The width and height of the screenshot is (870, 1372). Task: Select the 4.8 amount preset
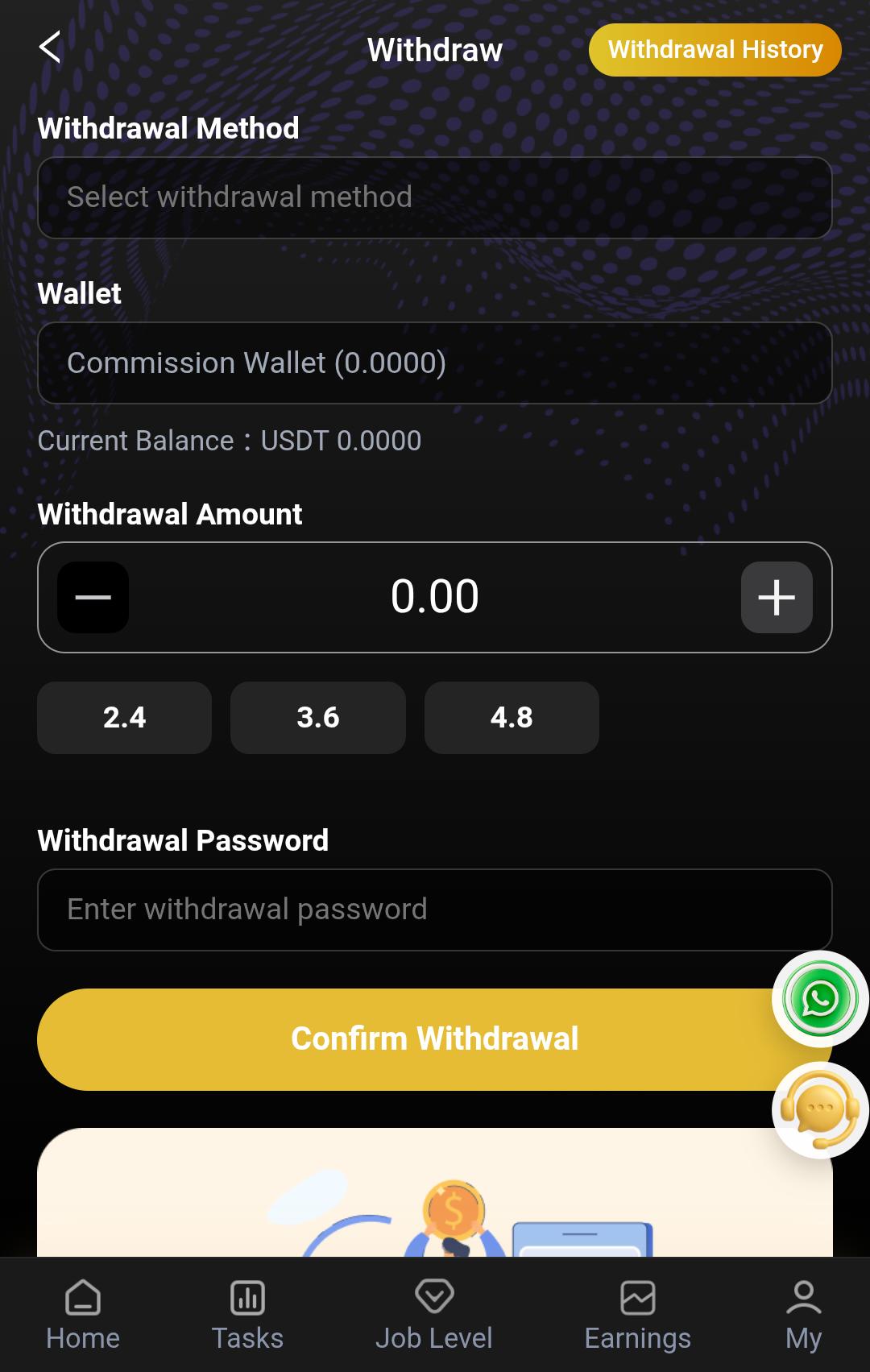click(x=511, y=717)
